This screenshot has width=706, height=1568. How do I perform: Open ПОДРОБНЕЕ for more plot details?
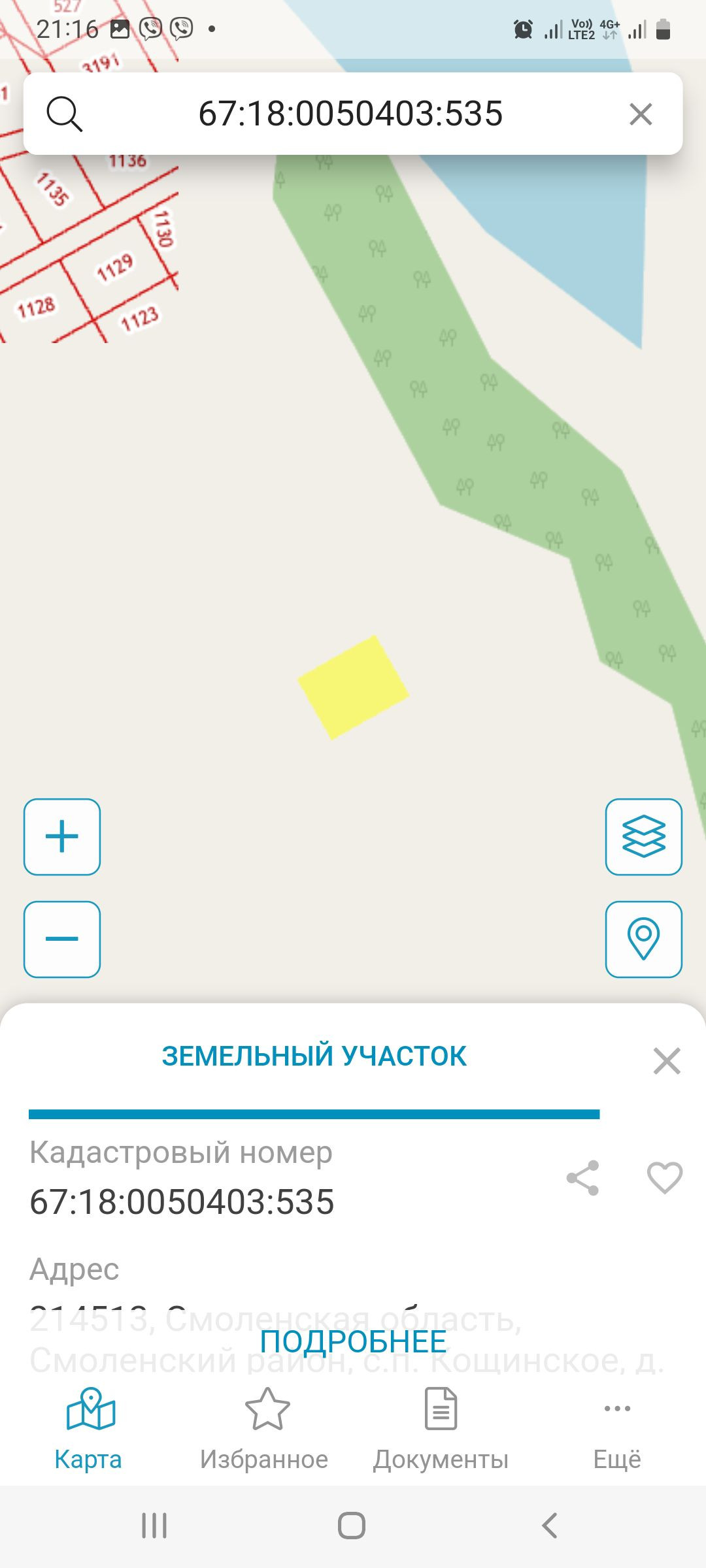pos(353,1342)
